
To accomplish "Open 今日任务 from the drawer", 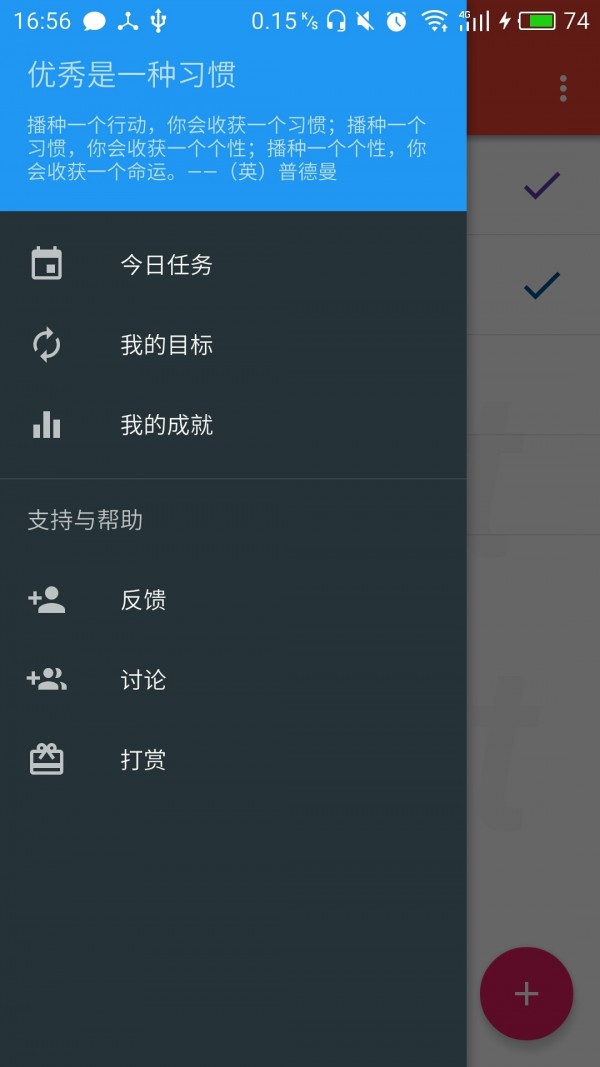I will pyautogui.click(x=166, y=265).
